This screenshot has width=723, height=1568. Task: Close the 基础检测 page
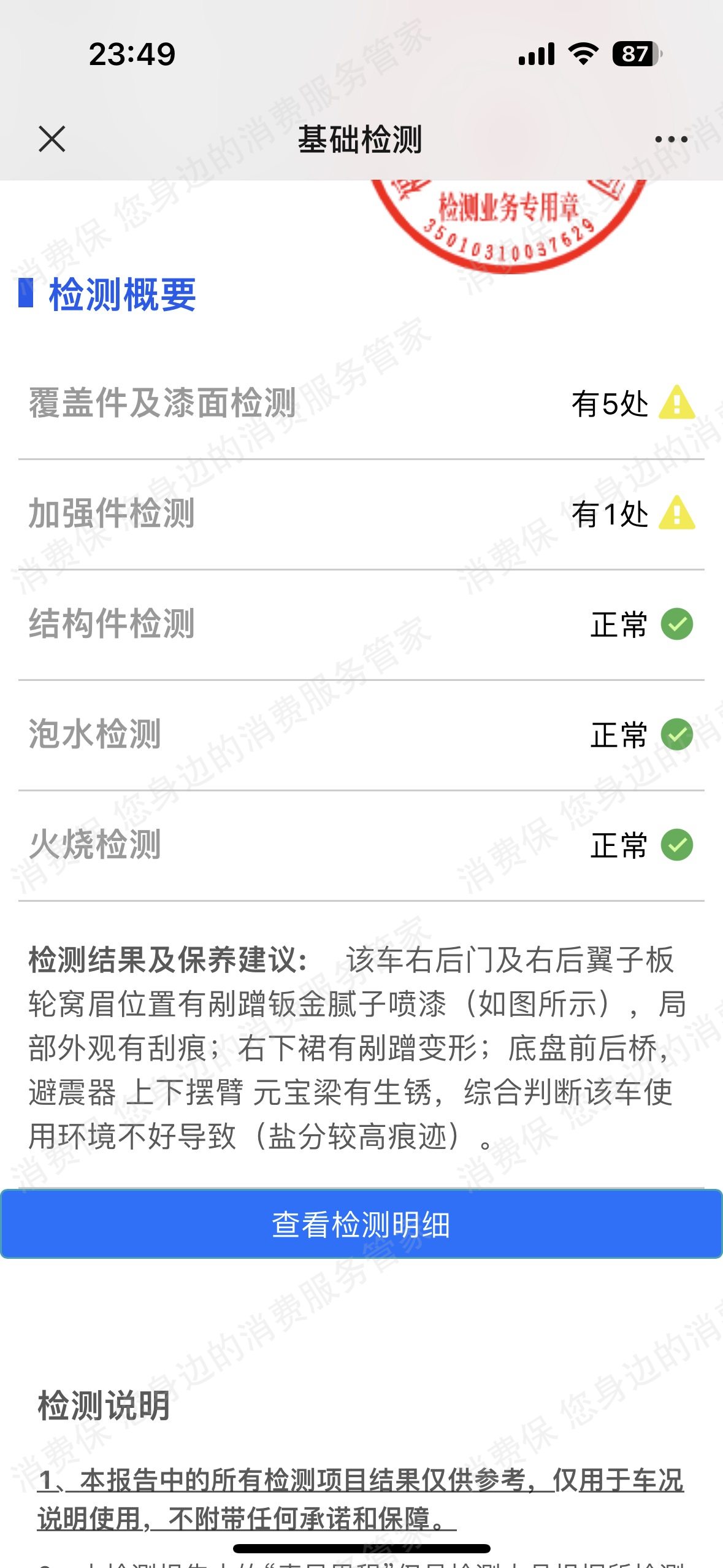(52, 139)
